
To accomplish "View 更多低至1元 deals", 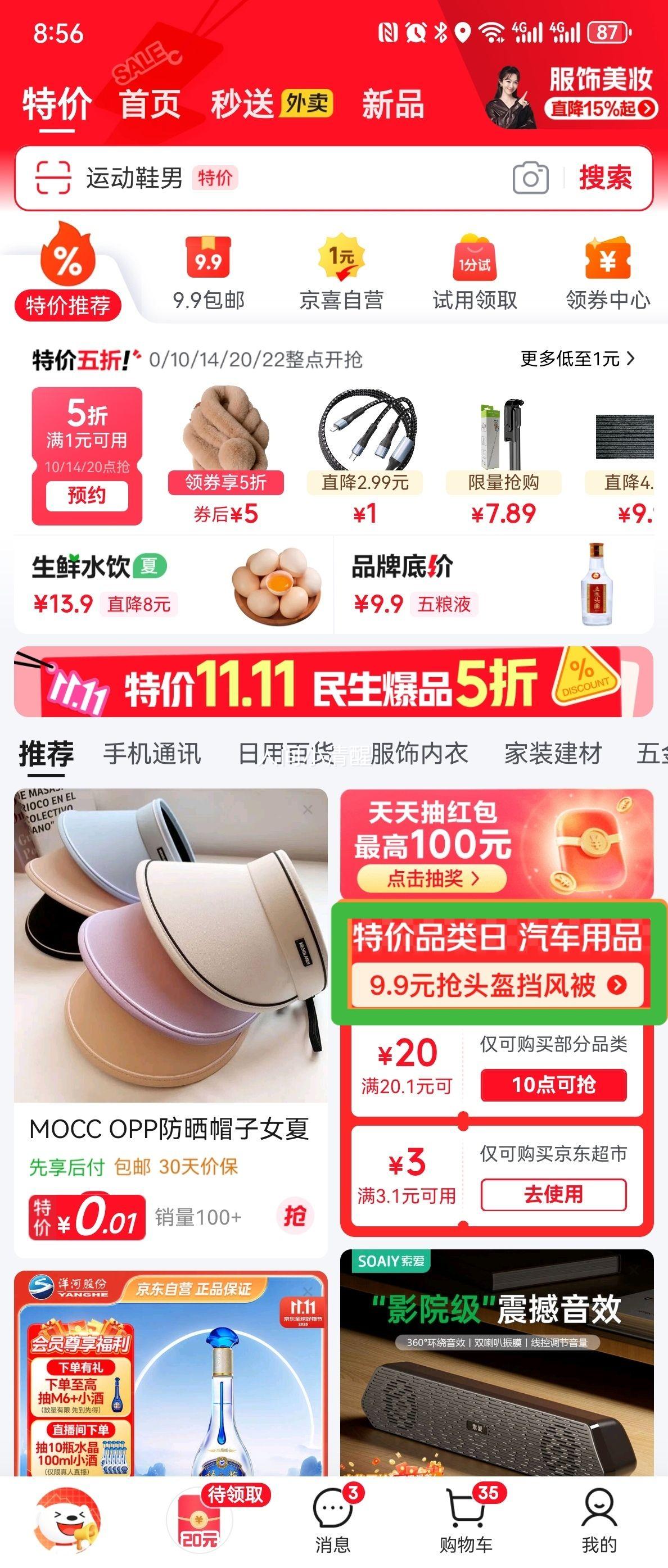I will (577, 359).
